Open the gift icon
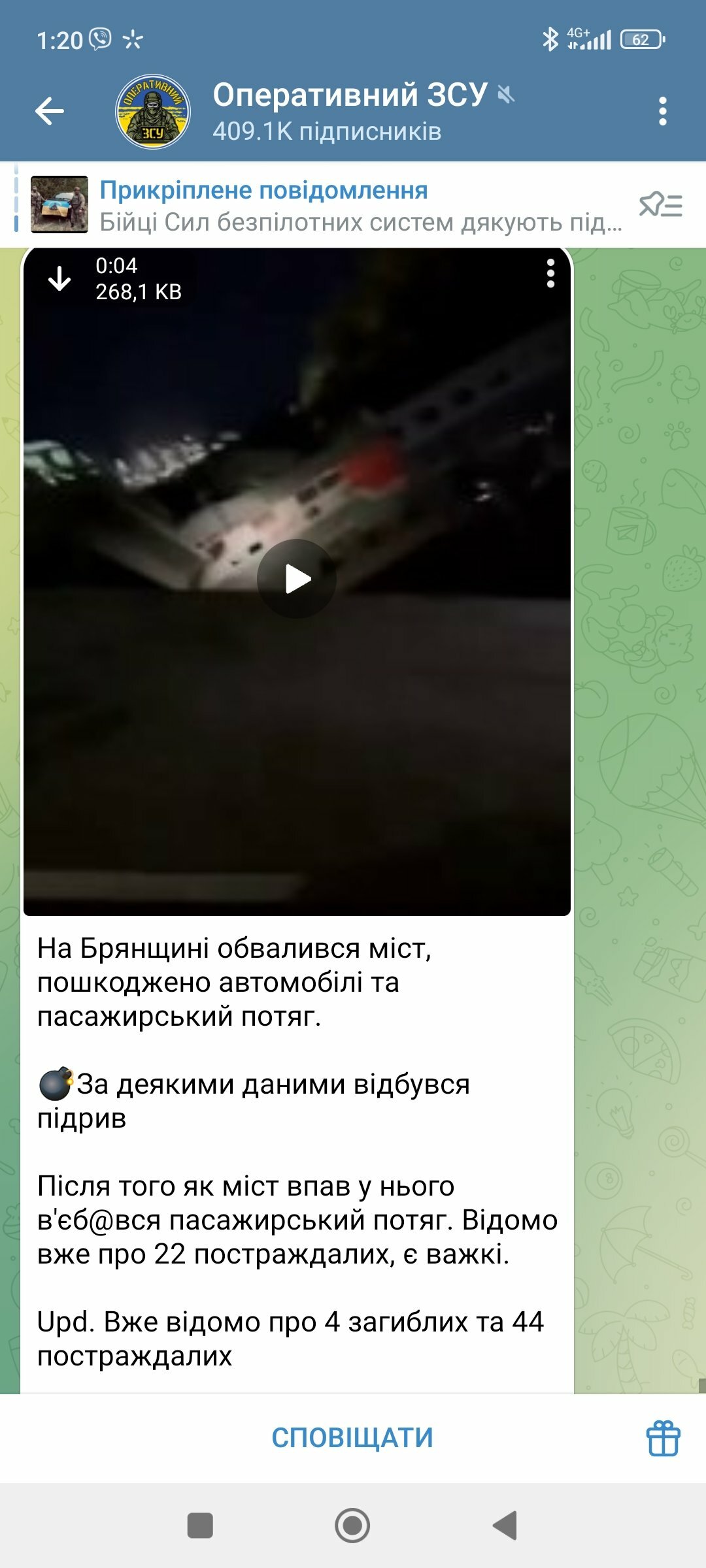 coord(664,1438)
